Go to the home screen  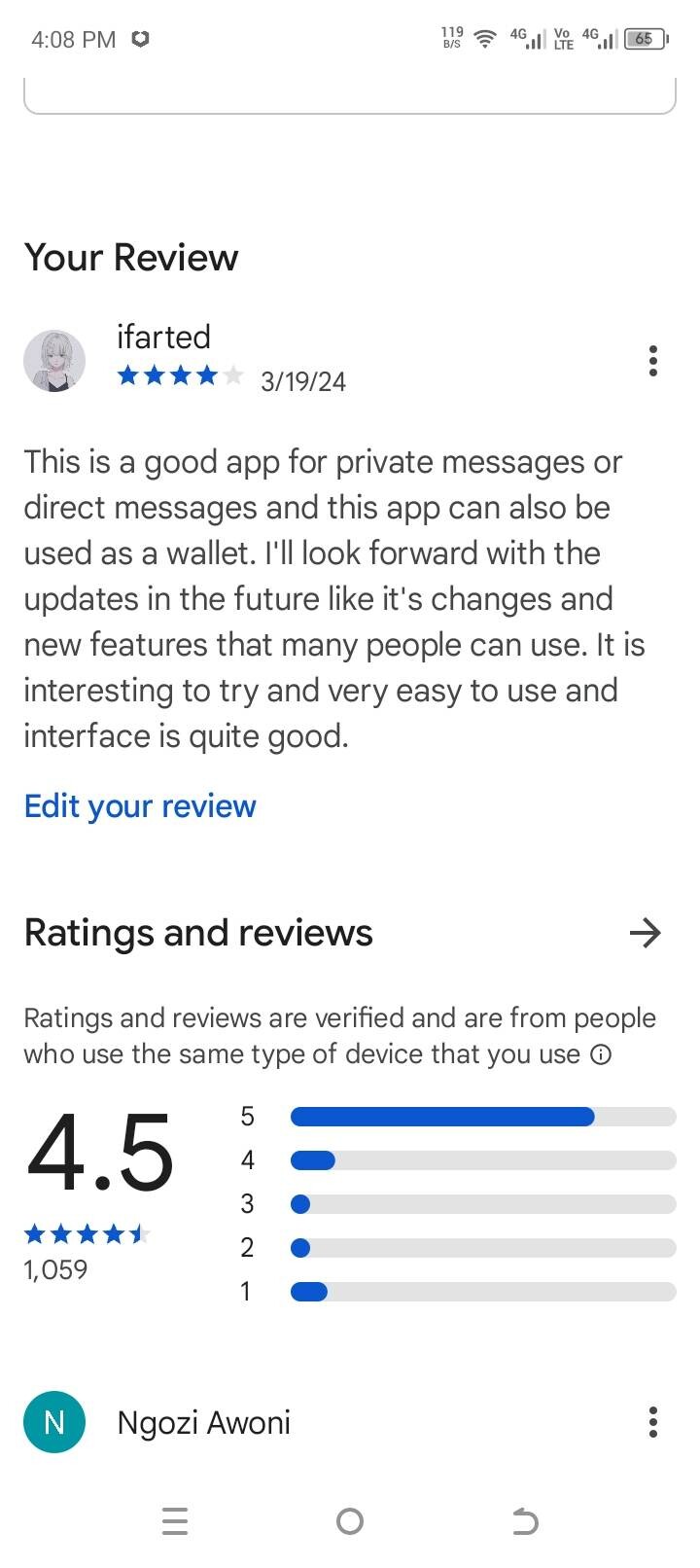point(350,1520)
